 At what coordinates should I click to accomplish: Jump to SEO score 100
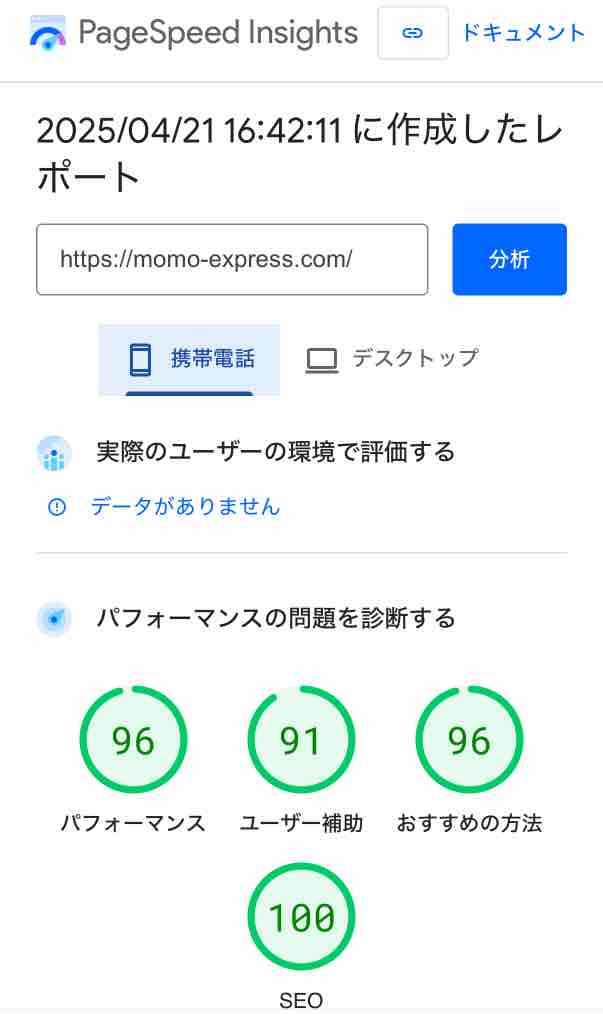301,917
